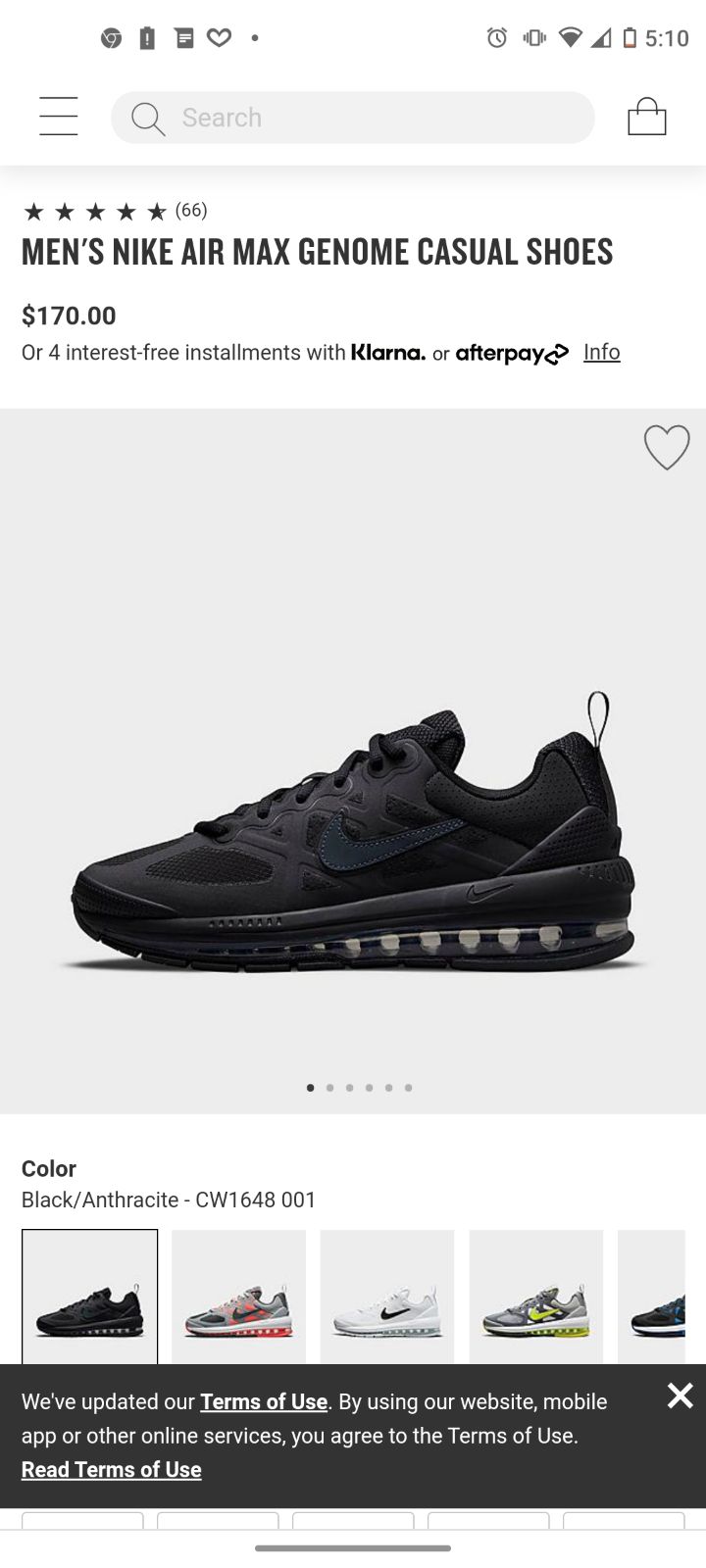Viewport: 706px width, 1568px height.
Task: Open the Terms of Use link
Action: [264, 1401]
